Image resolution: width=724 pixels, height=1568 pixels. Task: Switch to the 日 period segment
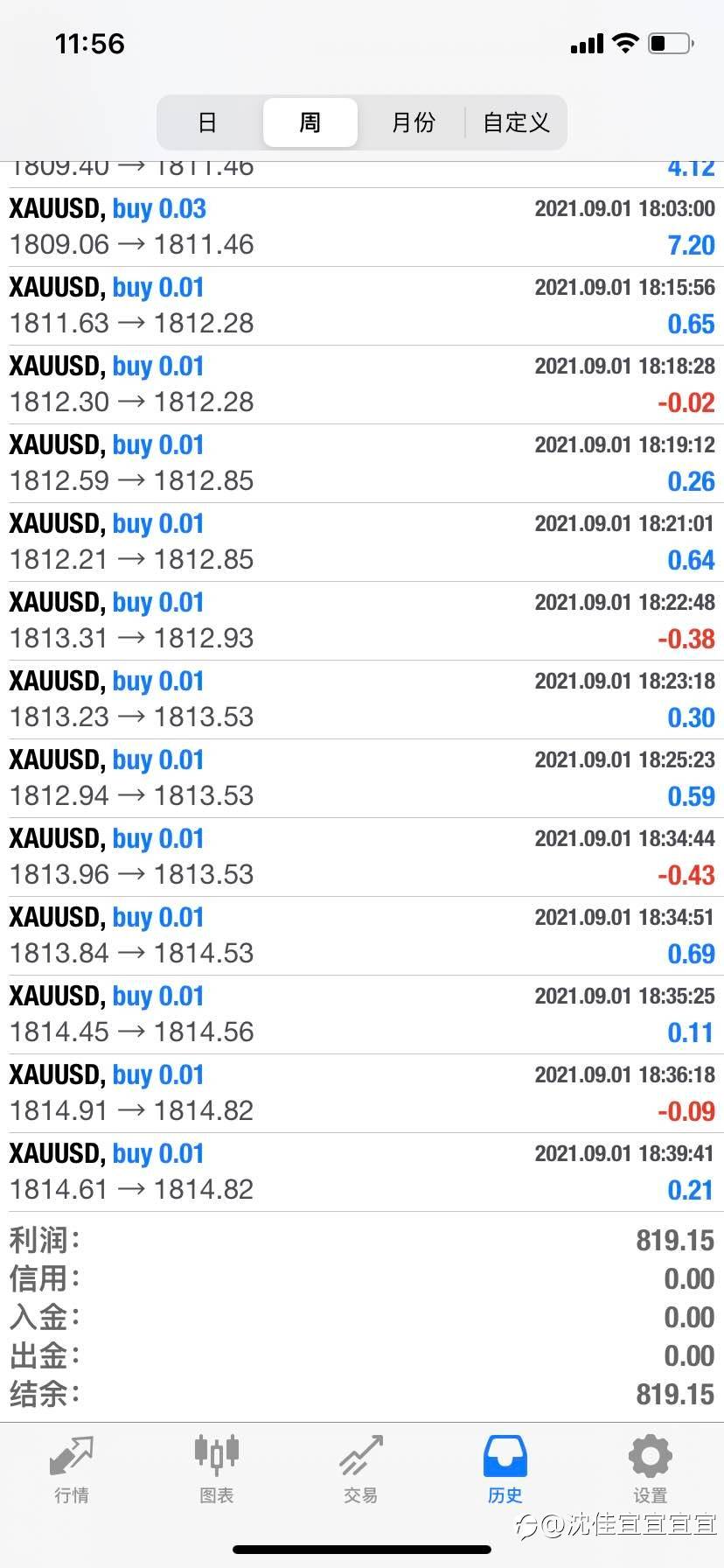point(207,122)
